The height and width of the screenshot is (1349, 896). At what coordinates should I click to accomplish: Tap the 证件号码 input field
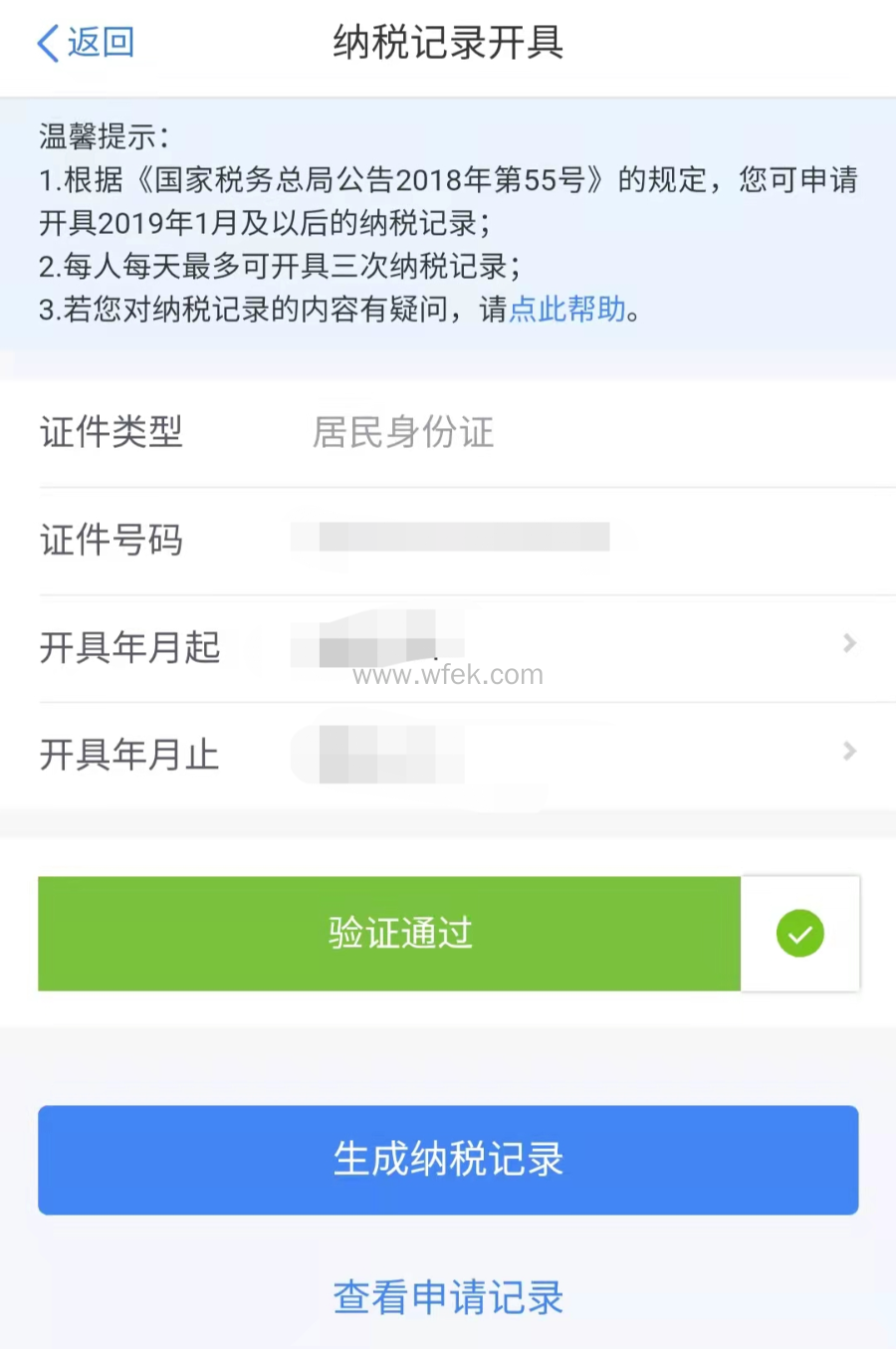coord(448,541)
